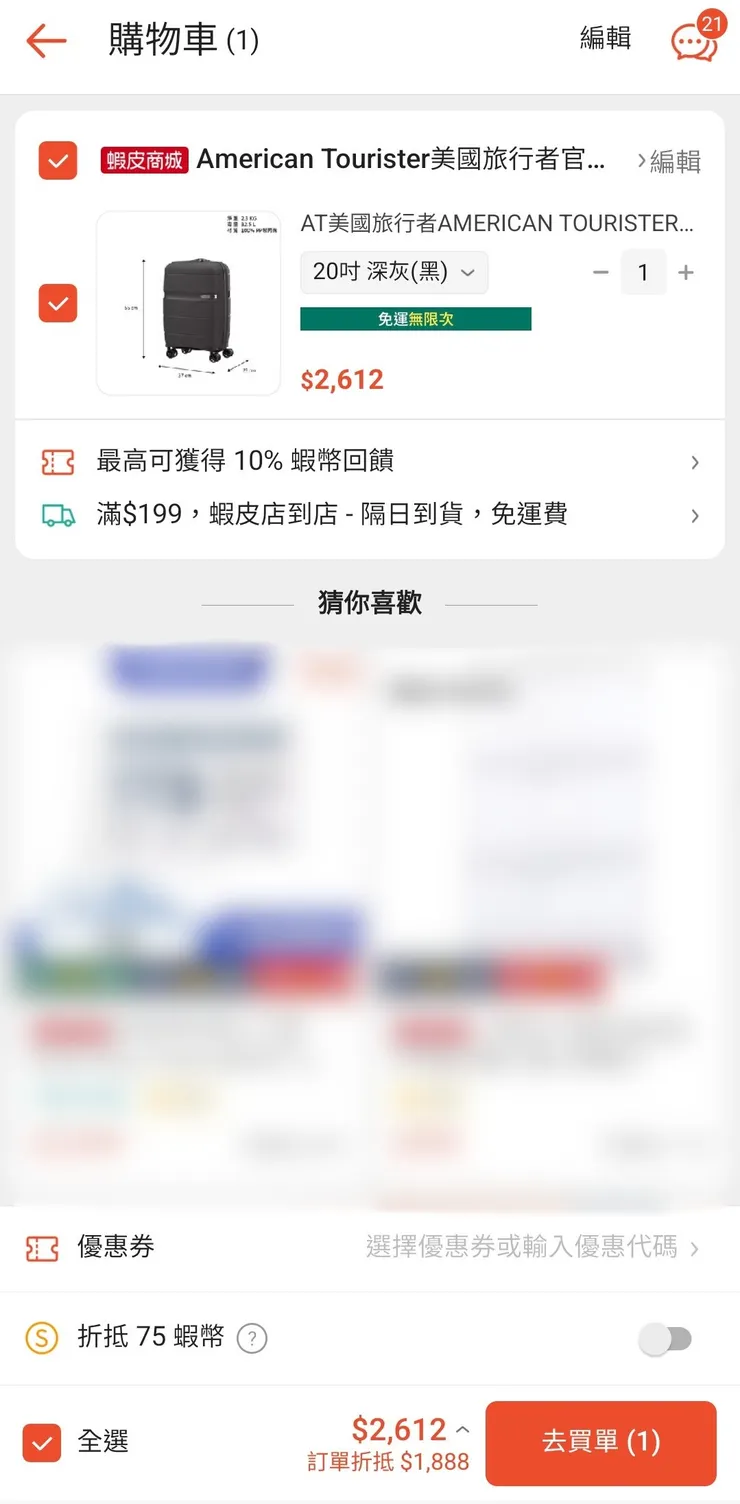Tap the plus to increase quantity
The width and height of the screenshot is (740, 1504).
[686, 271]
